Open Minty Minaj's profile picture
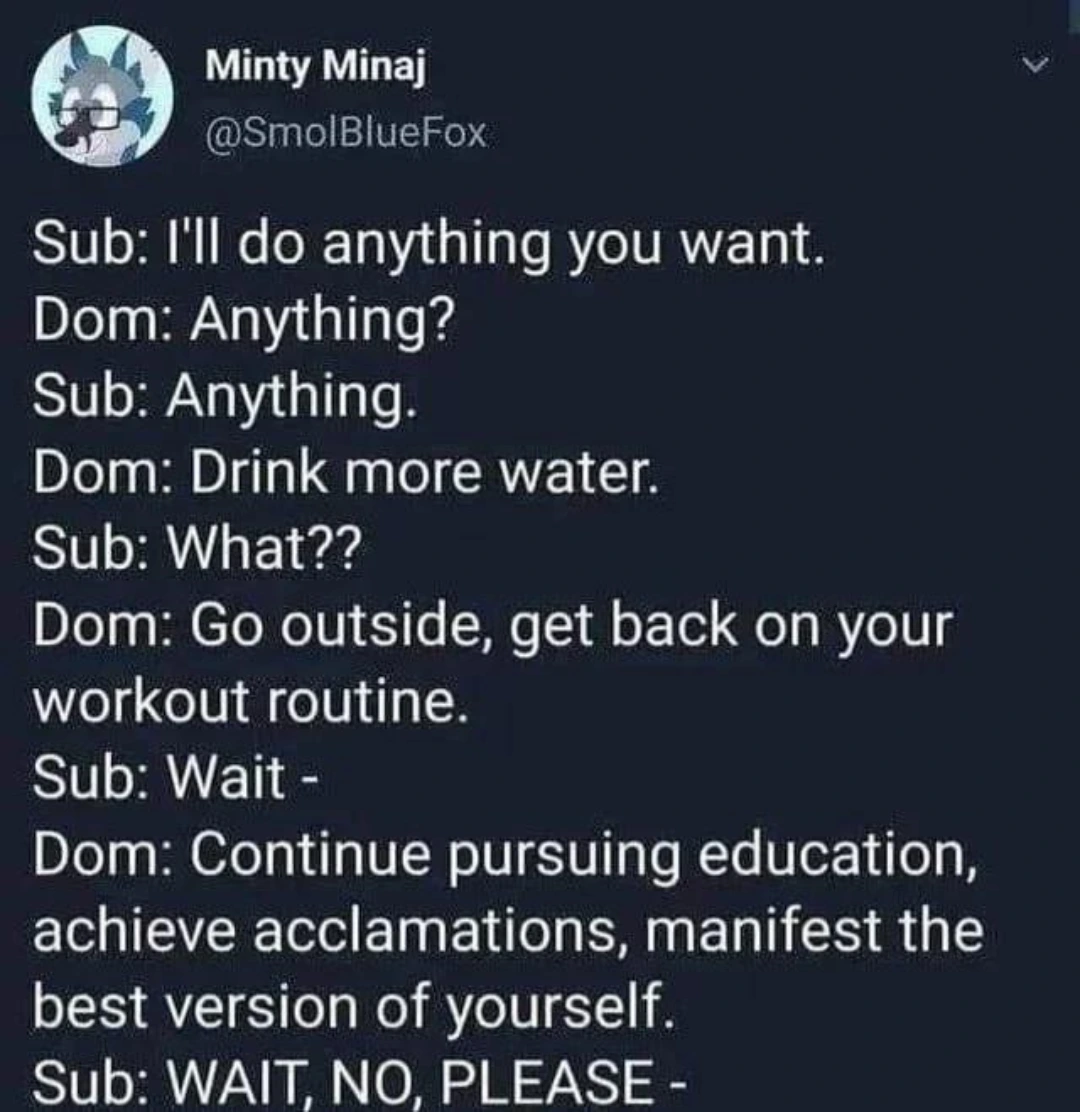 (x=101, y=96)
